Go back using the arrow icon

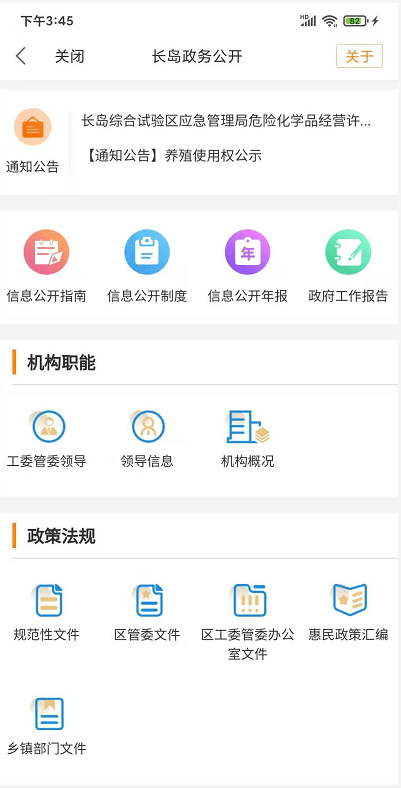point(21,56)
